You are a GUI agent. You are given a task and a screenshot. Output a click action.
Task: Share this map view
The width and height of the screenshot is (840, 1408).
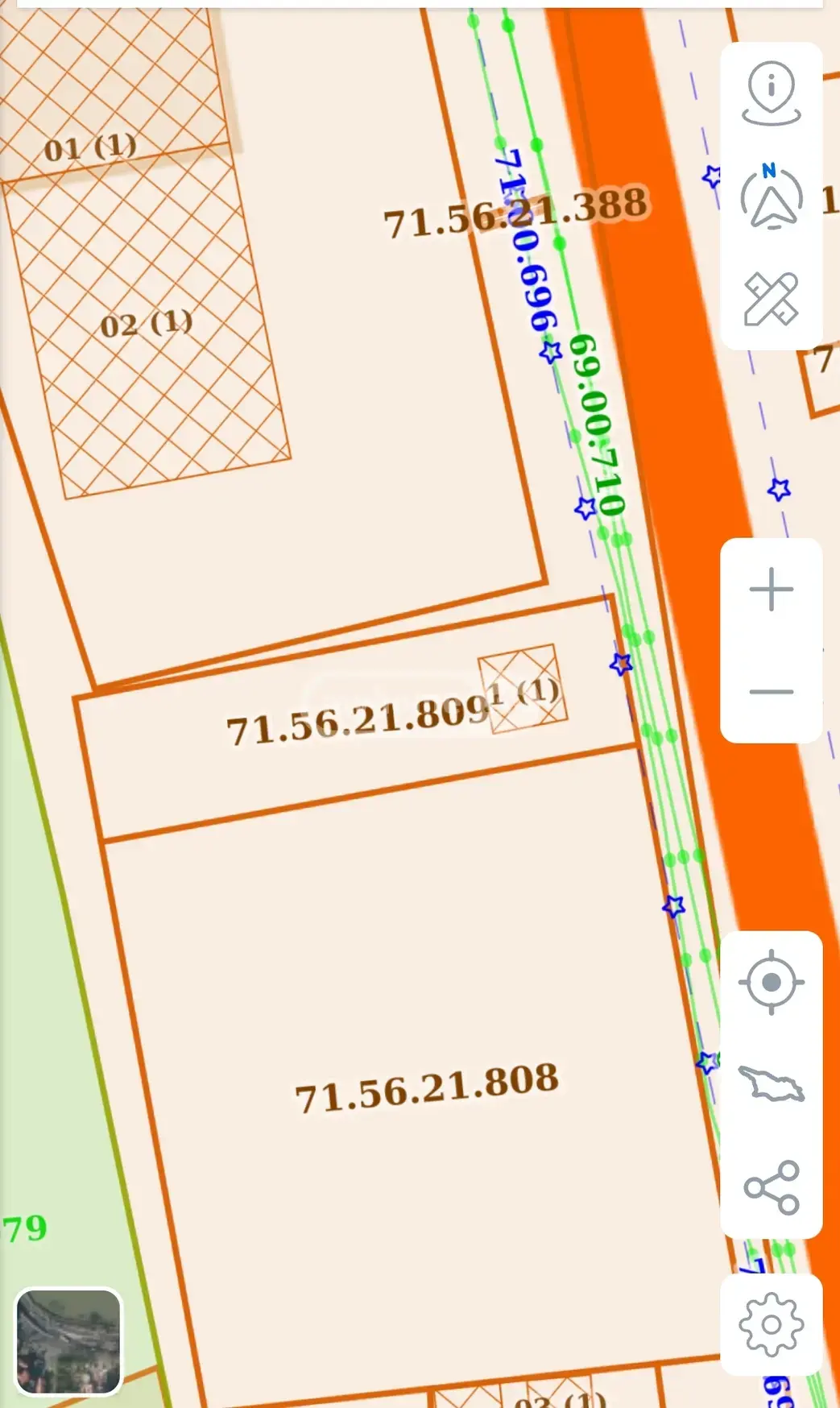coord(771,1187)
